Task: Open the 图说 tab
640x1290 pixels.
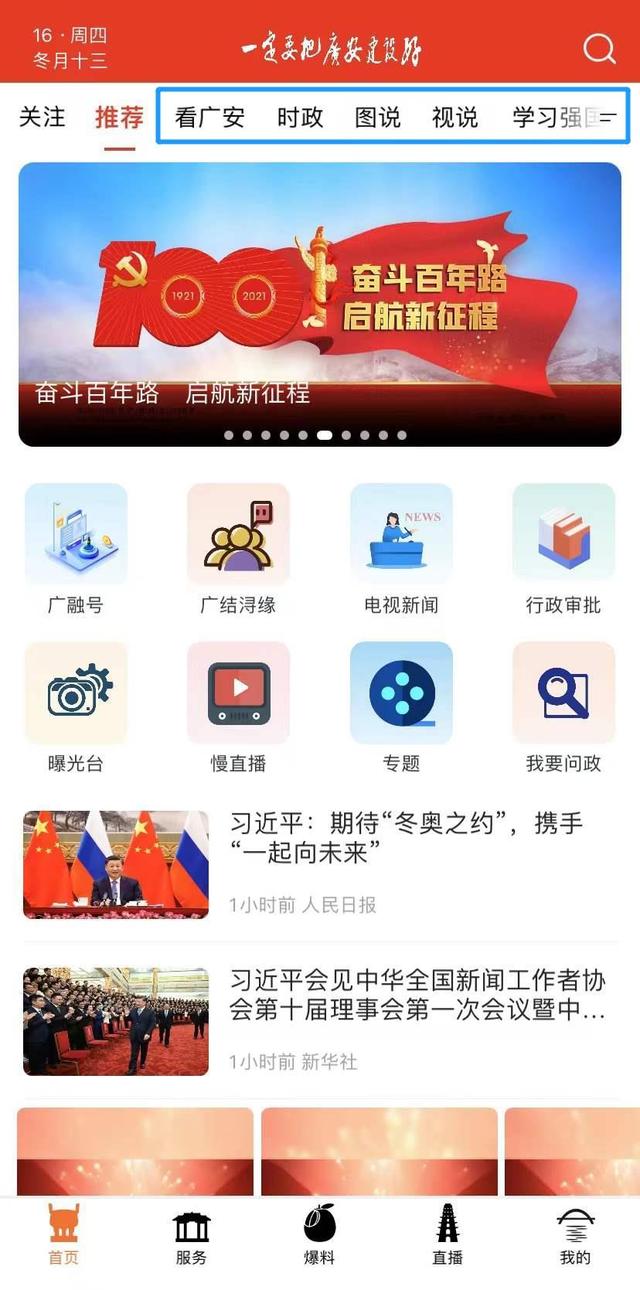Action: click(378, 118)
